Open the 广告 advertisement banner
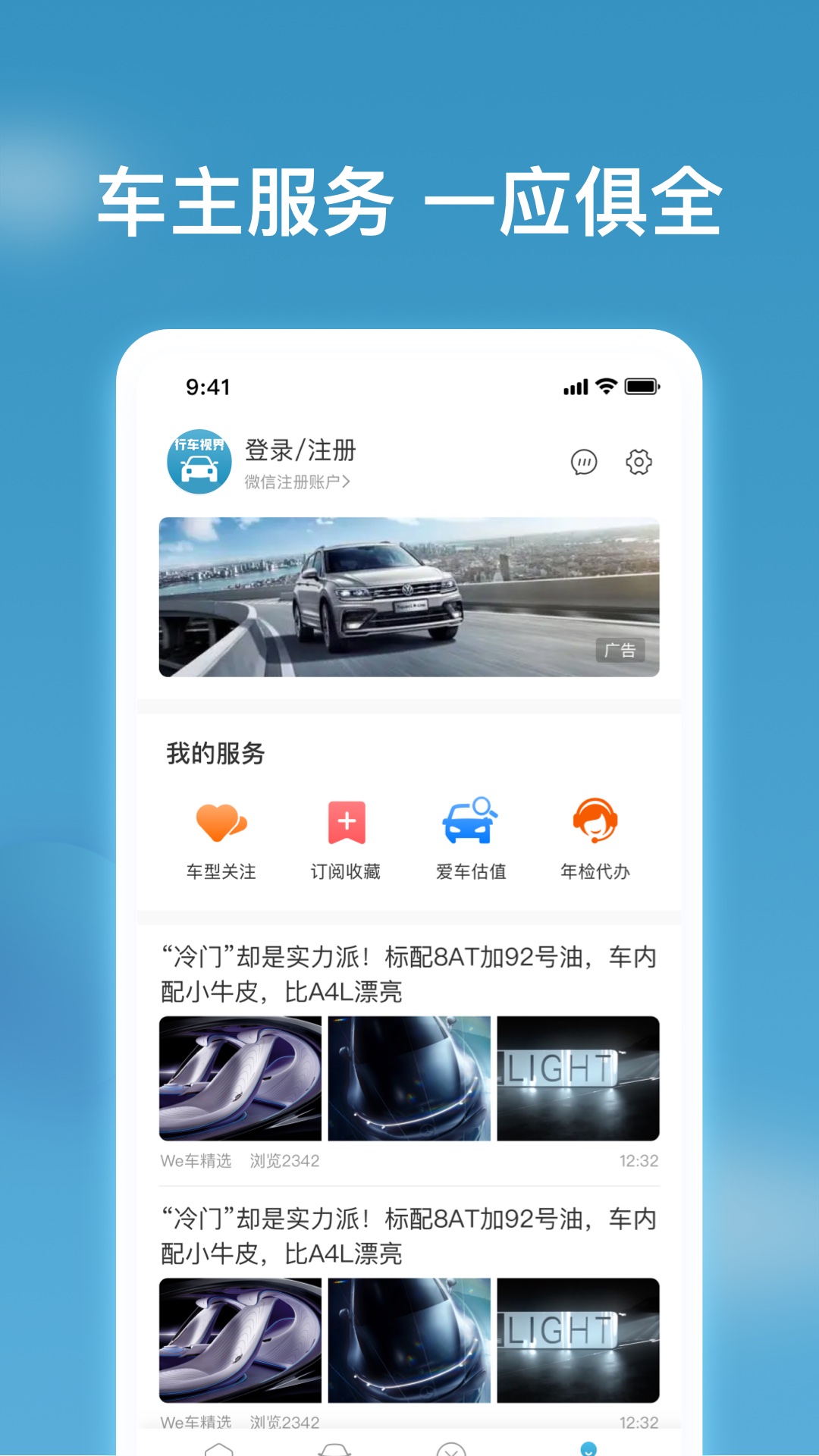The image size is (819, 1456). coord(620,649)
